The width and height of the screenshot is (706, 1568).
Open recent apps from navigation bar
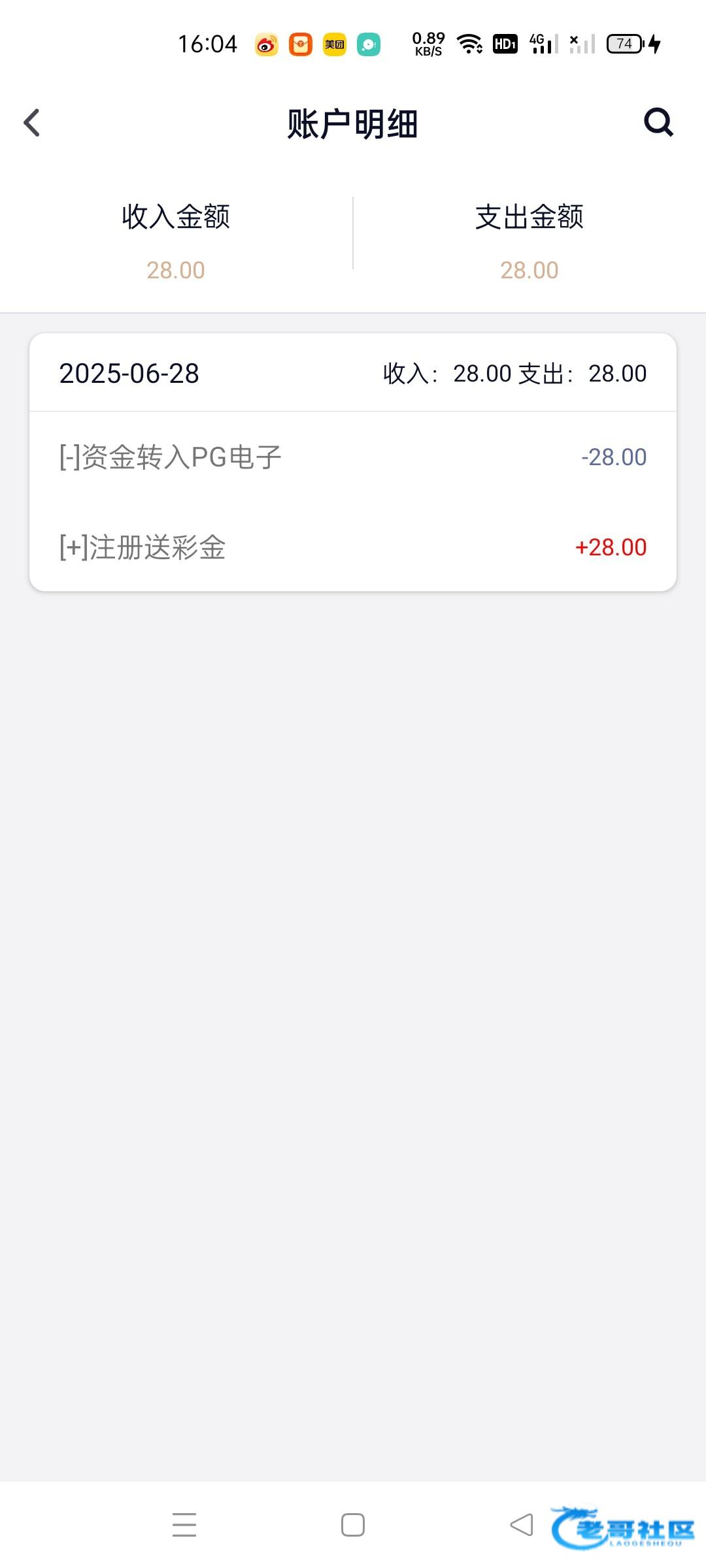184,1525
